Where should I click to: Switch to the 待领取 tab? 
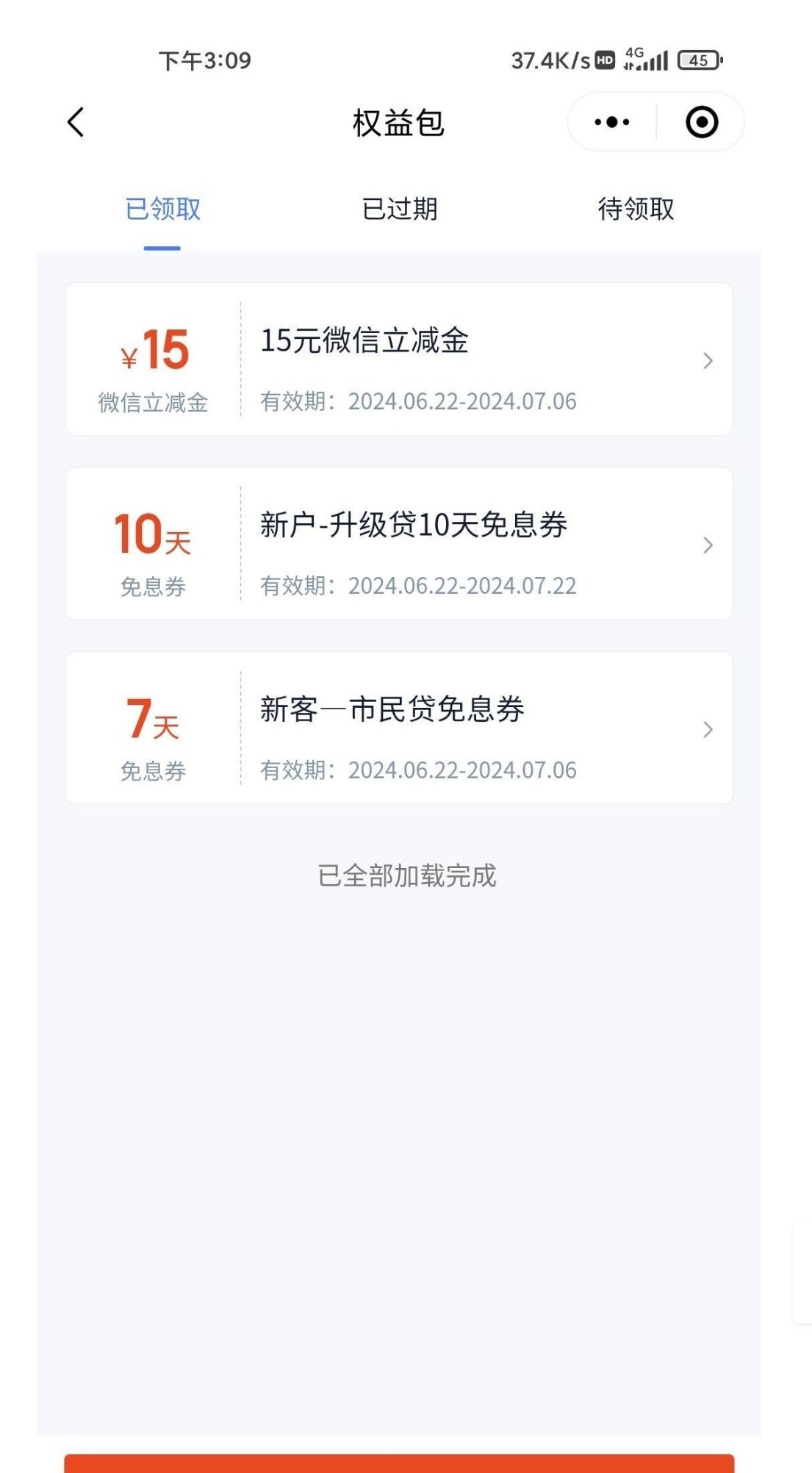click(636, 209)
